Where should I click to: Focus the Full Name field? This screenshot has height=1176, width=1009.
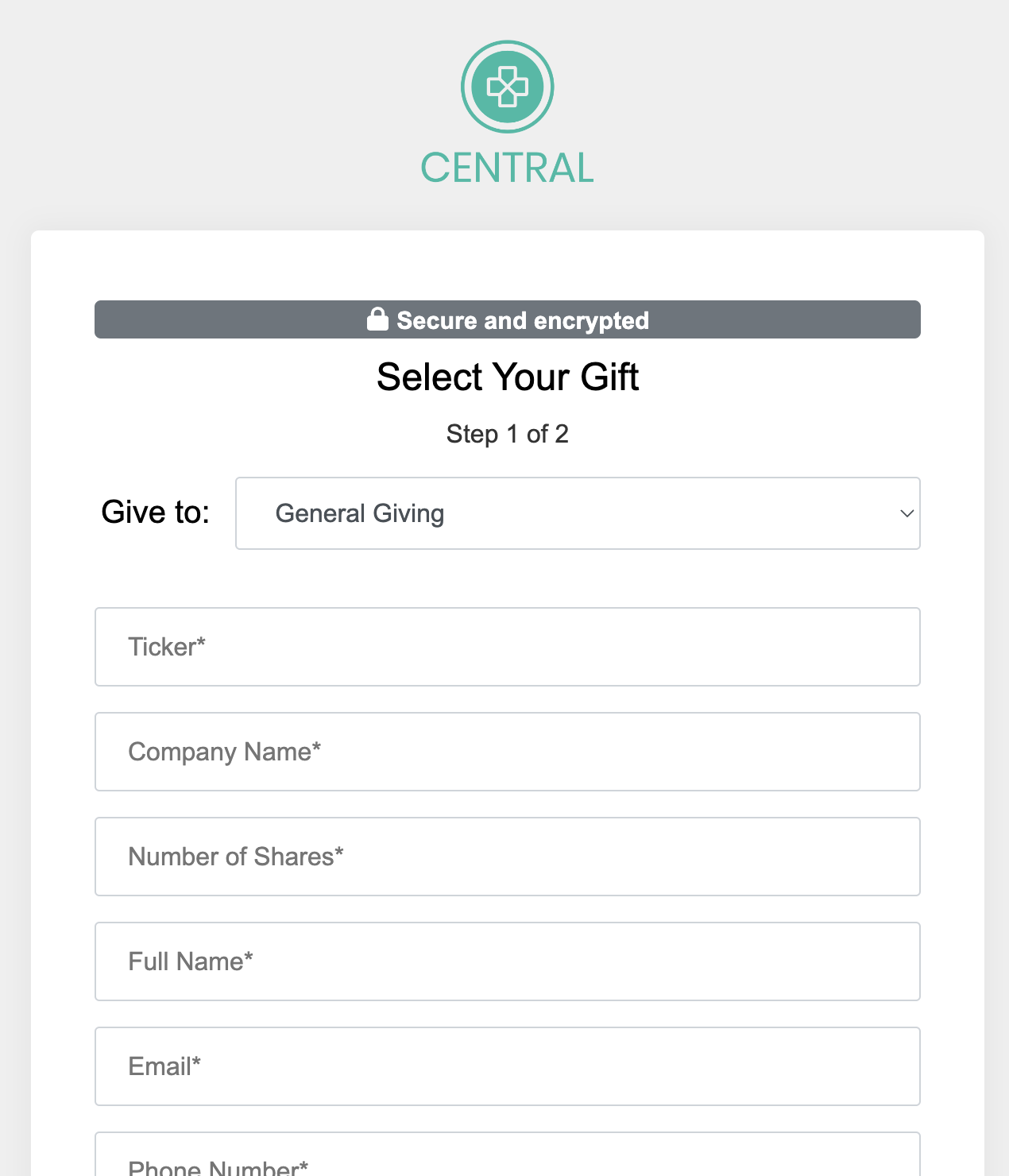(507, 961)
